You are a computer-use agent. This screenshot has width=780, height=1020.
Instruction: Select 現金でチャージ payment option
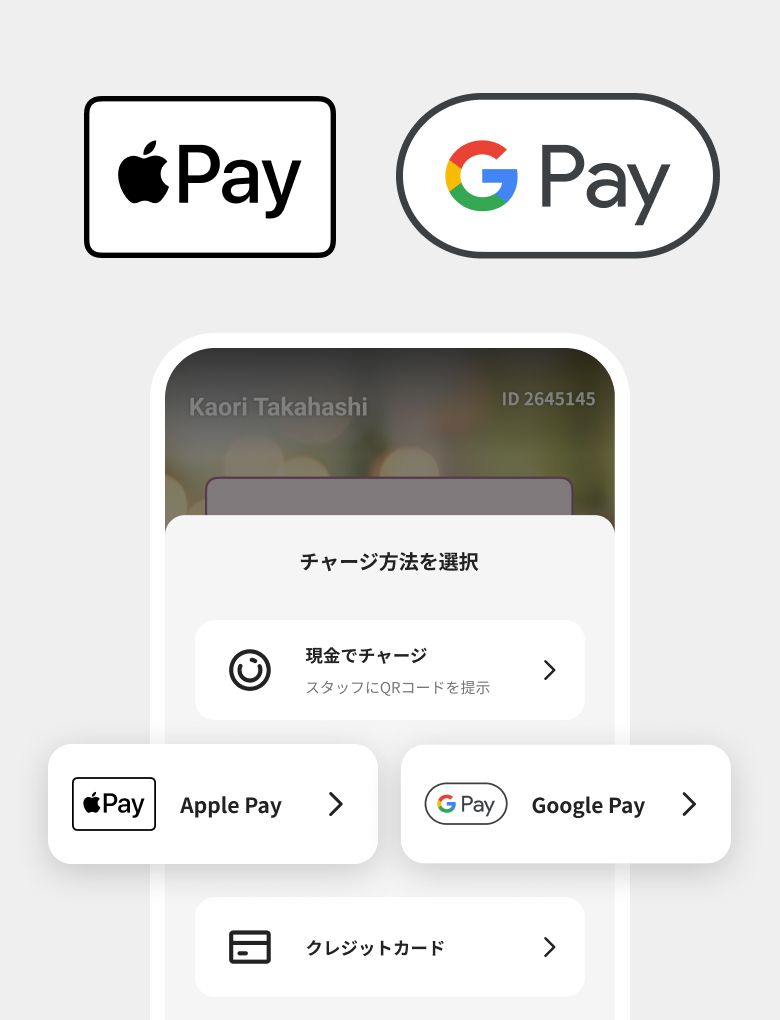390,670
